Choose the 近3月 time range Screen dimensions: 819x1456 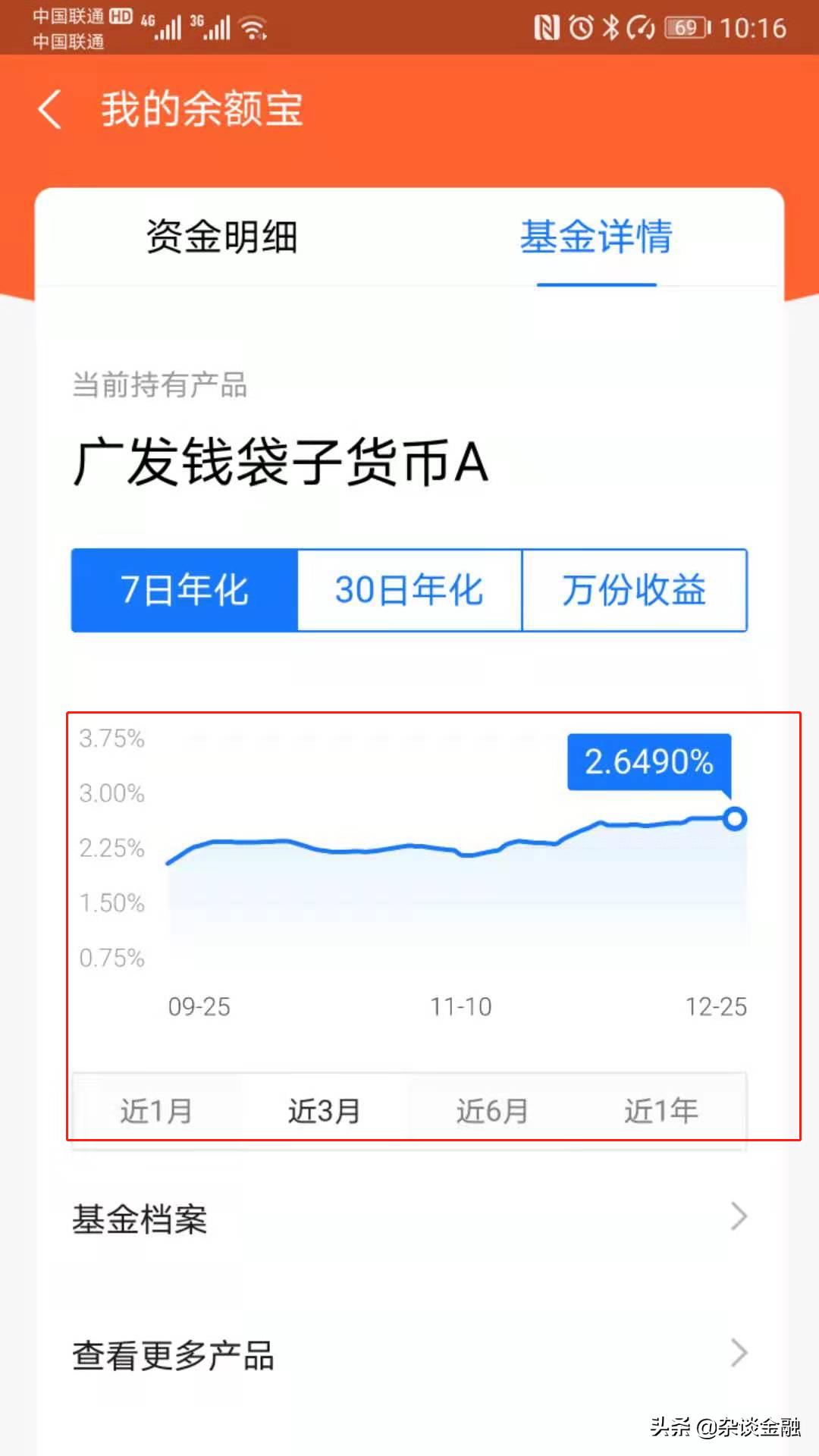pos(325,1111)
